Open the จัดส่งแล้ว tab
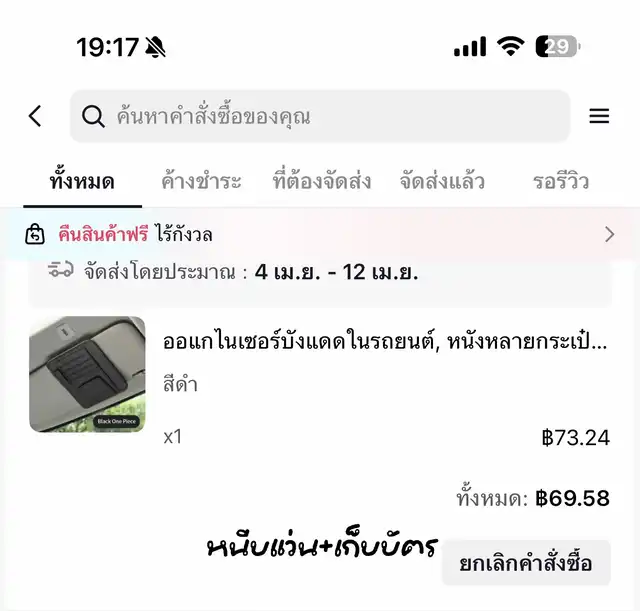Image resolution: width=640 pixels, height=611 pixels. coord(442,182)
